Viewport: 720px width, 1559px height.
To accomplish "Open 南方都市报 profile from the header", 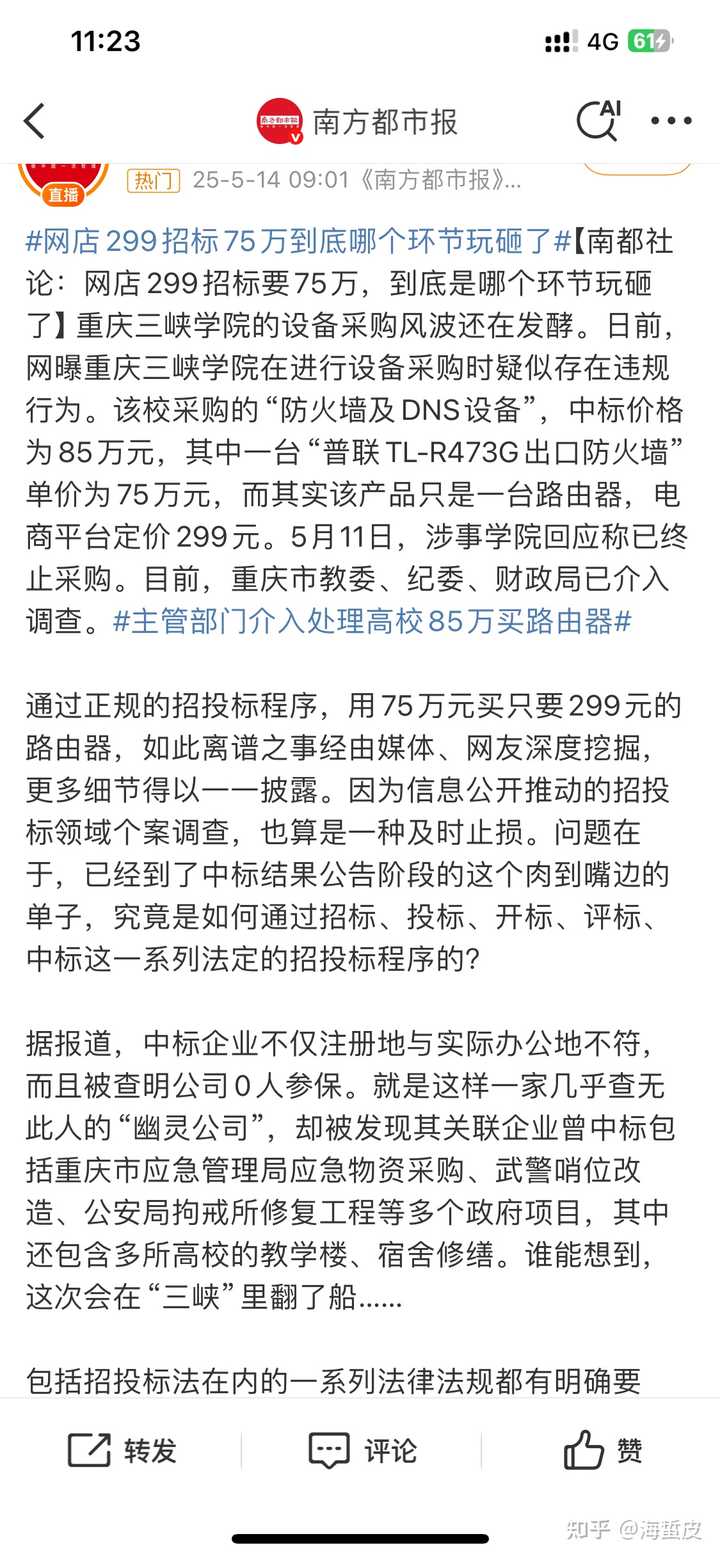I will click(357, 122).
